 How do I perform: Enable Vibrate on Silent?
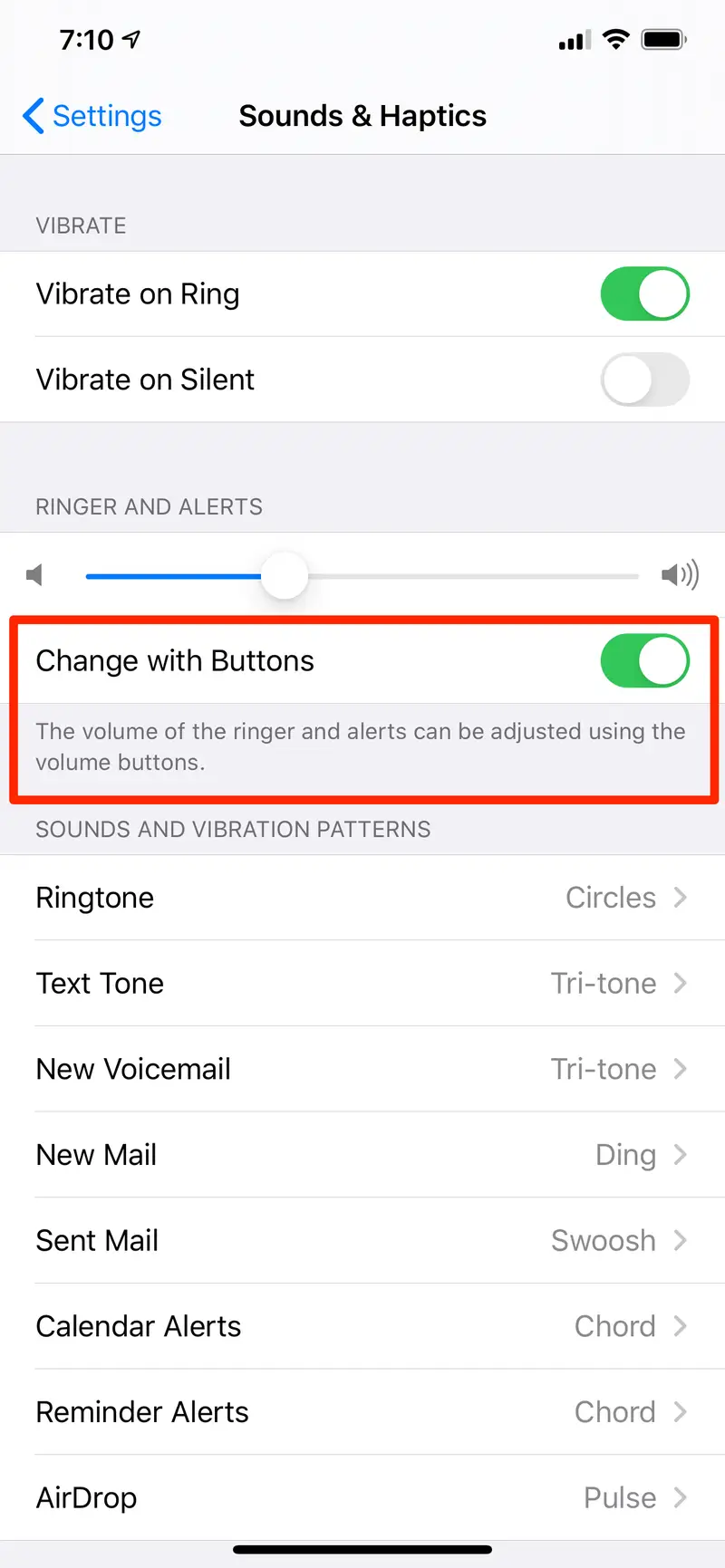pyautogui.click(x=644, y=380)
